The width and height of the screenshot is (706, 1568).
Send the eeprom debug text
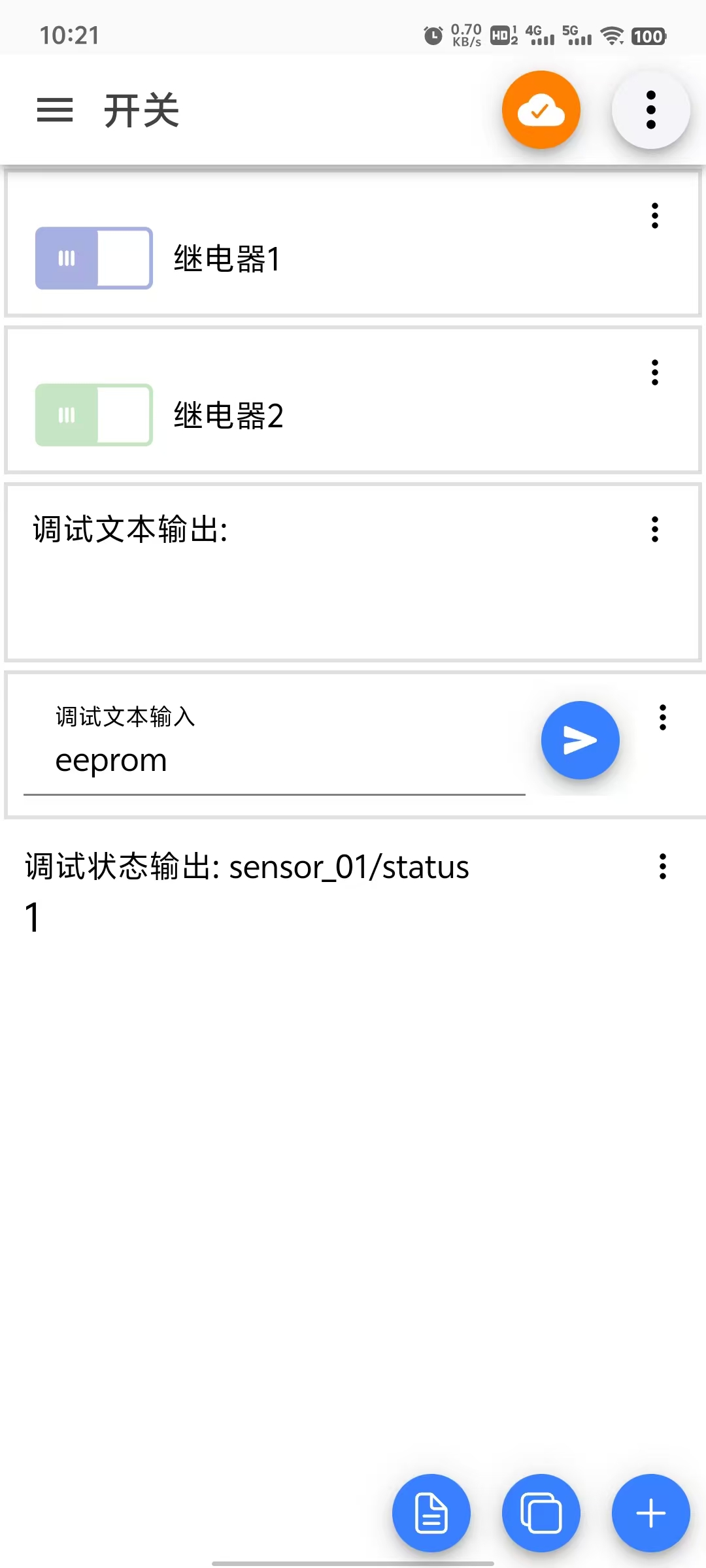click(580, 740)
